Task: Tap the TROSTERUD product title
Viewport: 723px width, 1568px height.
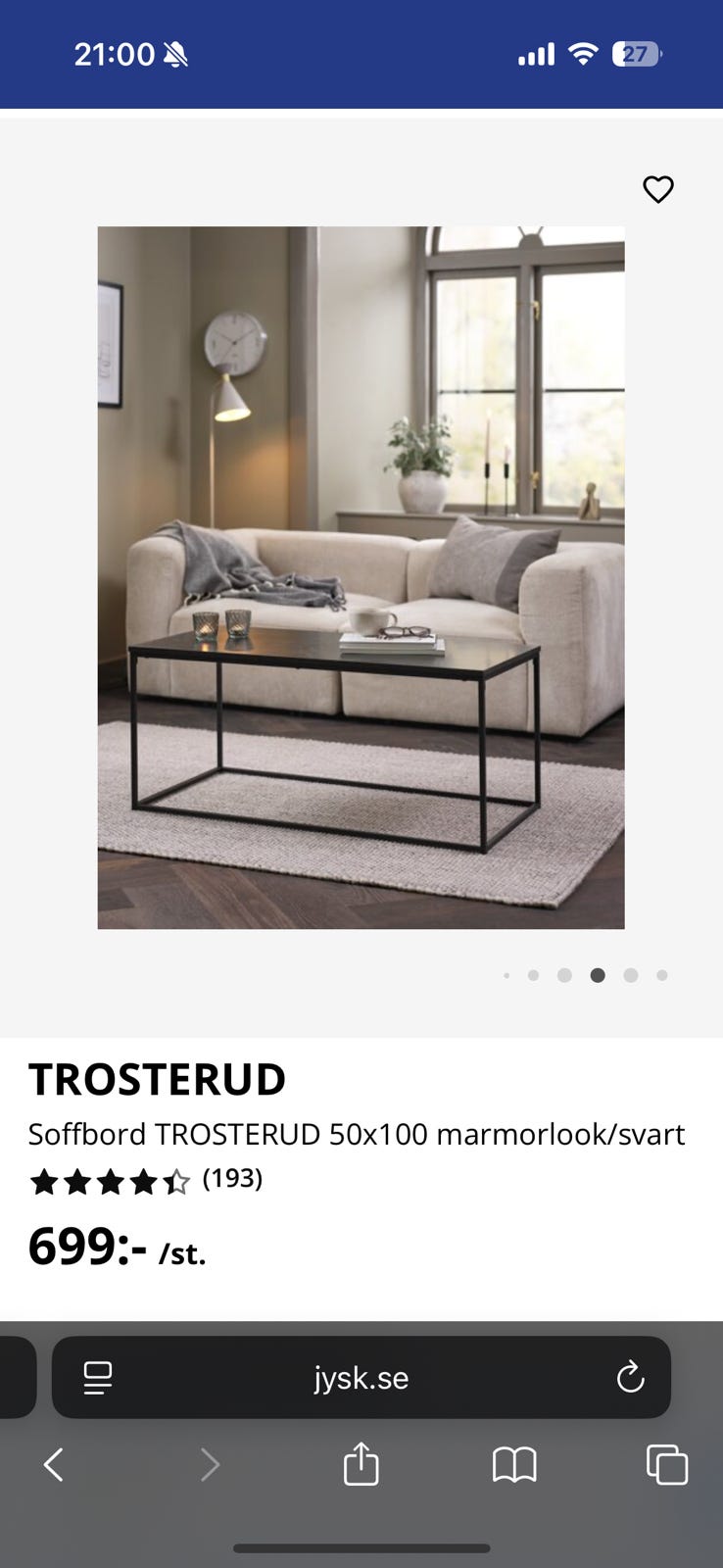Action: point(157,1078)
